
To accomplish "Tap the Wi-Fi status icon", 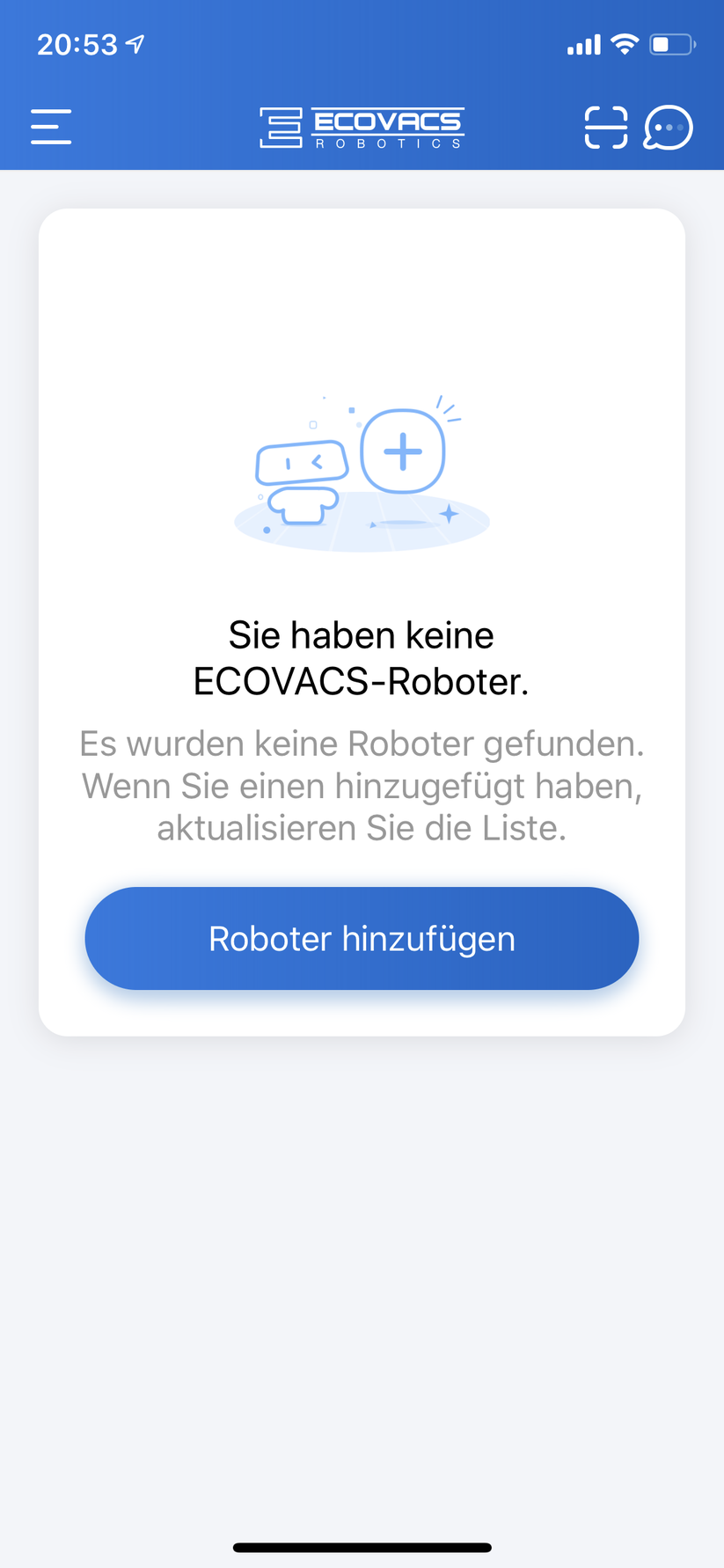I will pos(625,43).
